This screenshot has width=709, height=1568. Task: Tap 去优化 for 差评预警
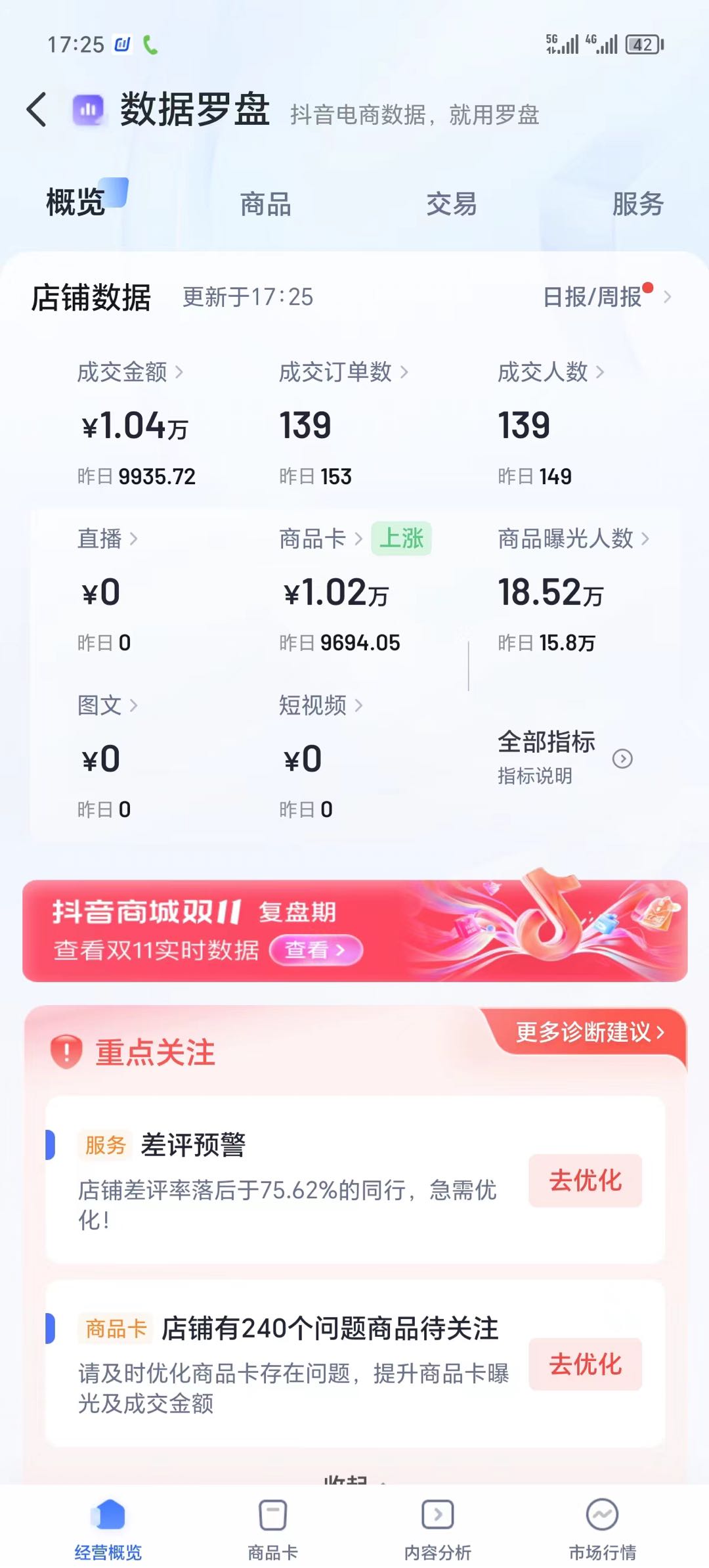click(585, 1180)
